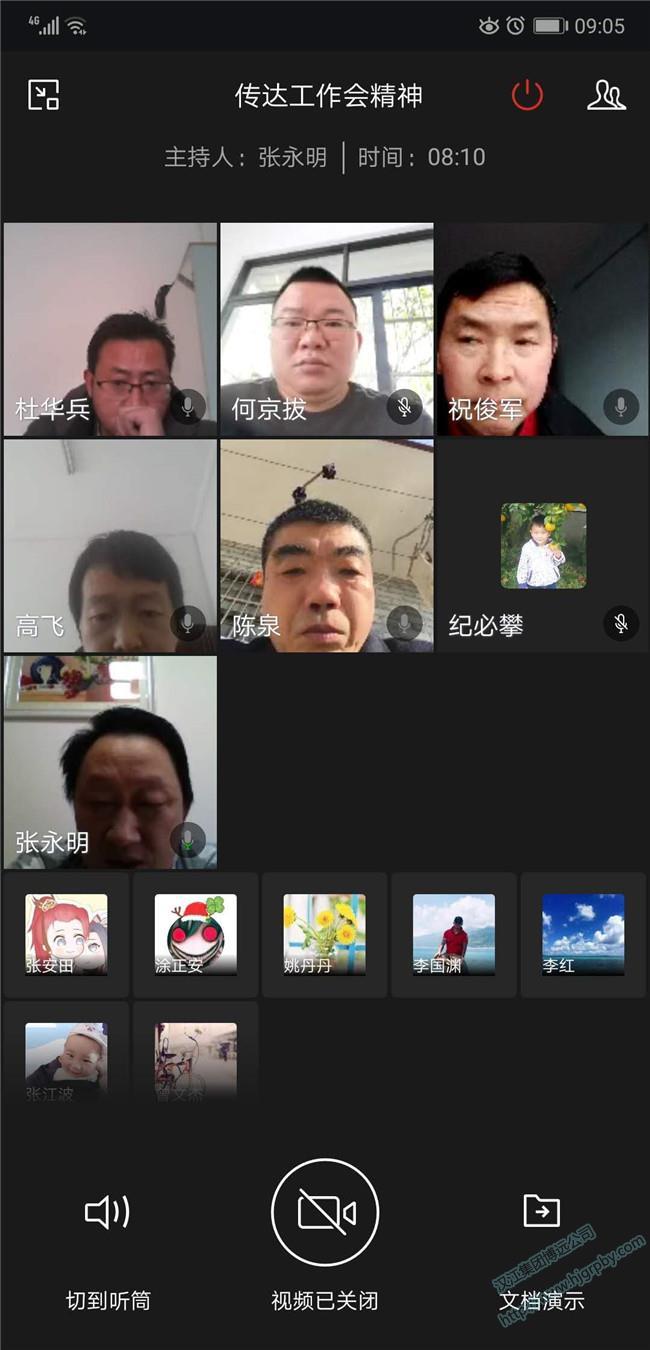Open 李红's avatar tile
Image resolution: width=650 pixels, height=1350 pixels.
click(583, 934)
